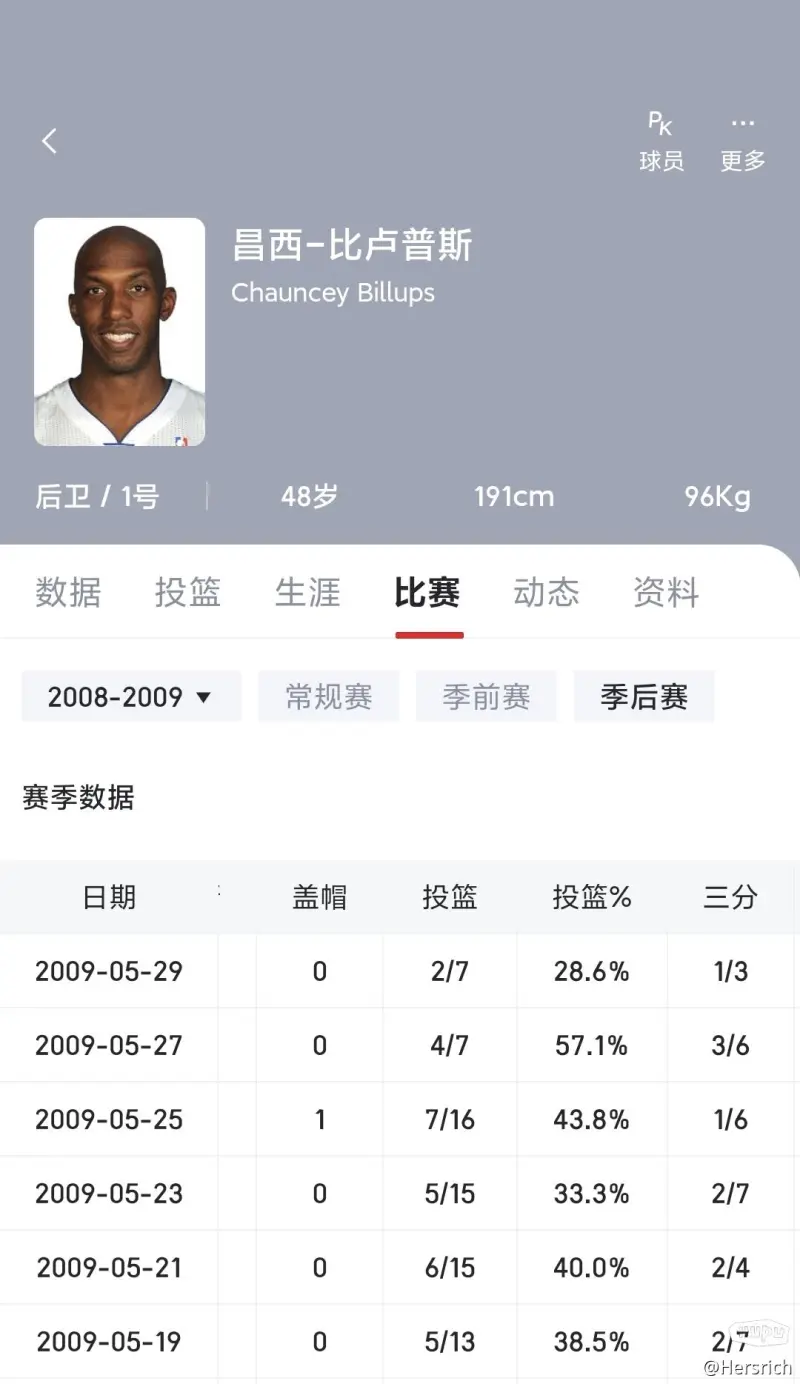Viewport: 800px width, 1384px height.
Task: Open the 资料 profile info tab
Action: click(666, 593)
